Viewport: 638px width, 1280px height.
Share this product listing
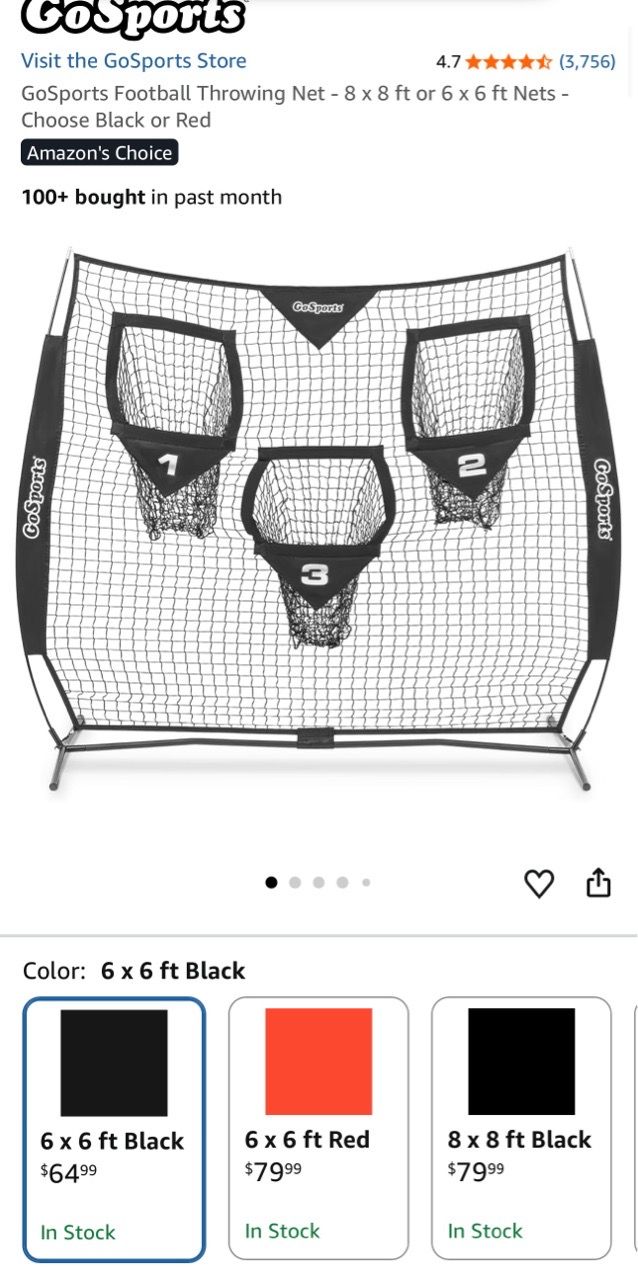tap(598, 883)
